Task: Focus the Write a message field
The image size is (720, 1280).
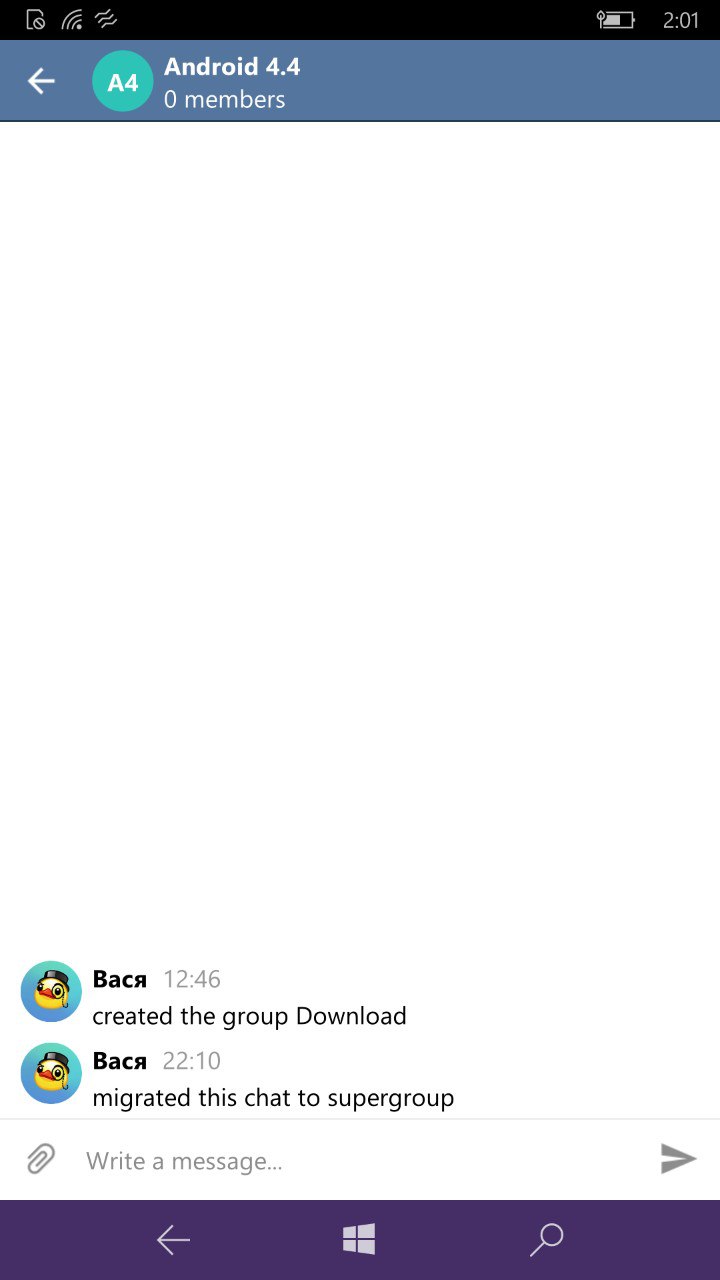Action: [x=360, y=1160]
